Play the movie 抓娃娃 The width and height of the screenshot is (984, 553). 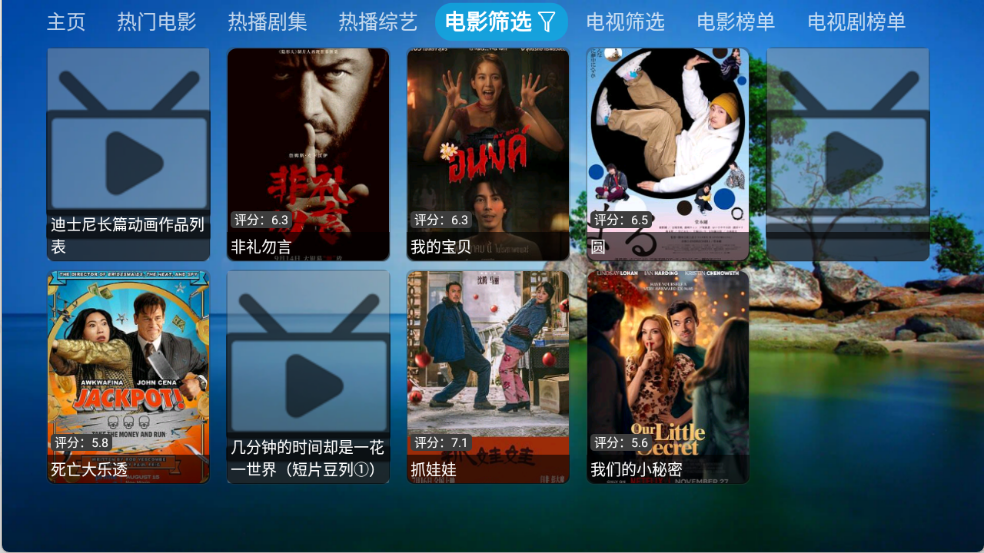click(x=488, y=376)
